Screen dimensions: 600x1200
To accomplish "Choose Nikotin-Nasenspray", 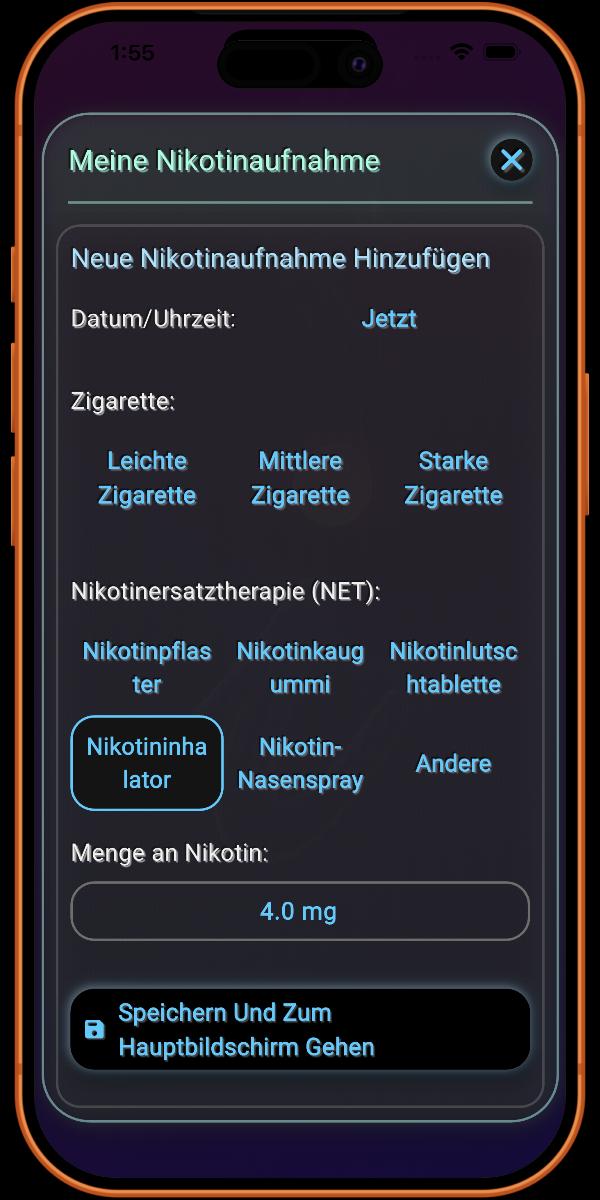I will coord(300,763).
